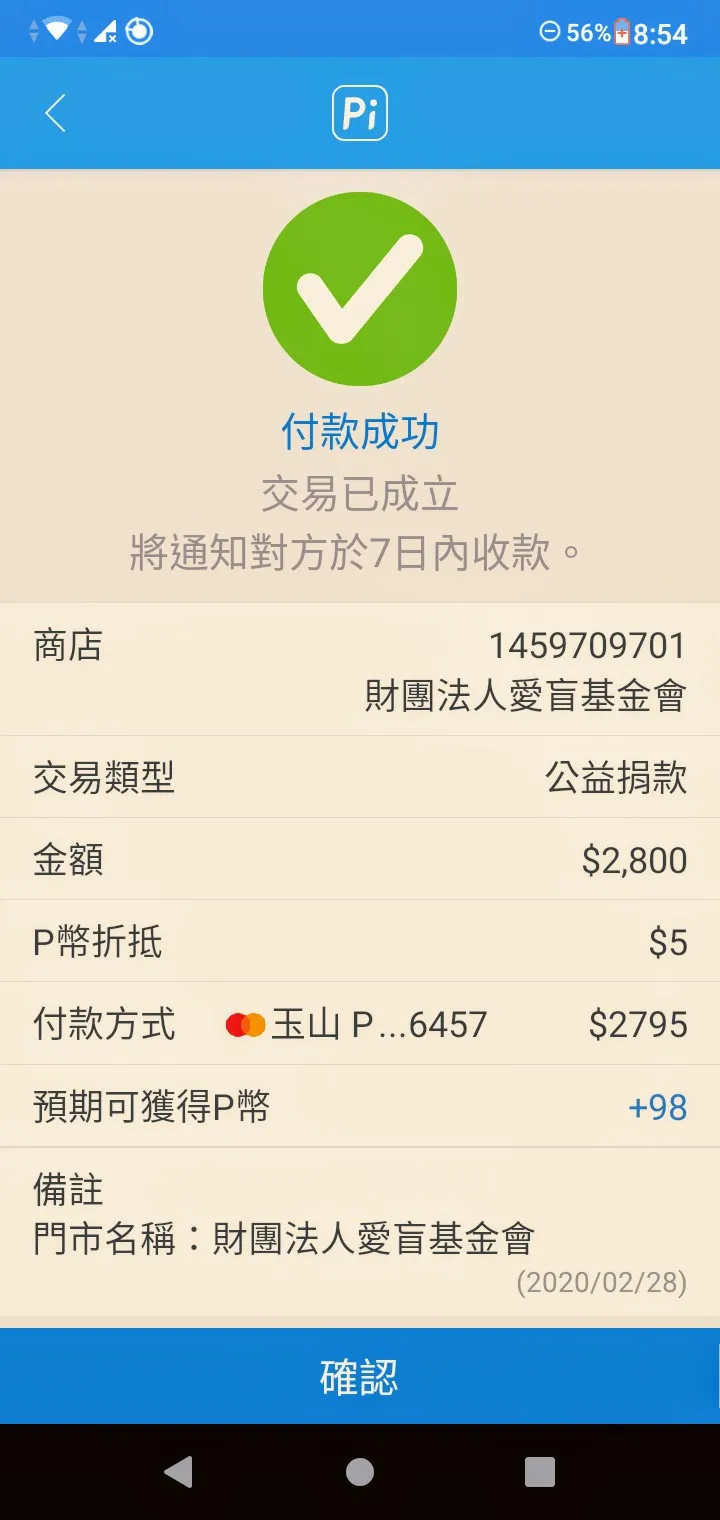Tap the 2020/02/28 date in the notes
The image size is (720, 1520).
tap(599, 1284)
